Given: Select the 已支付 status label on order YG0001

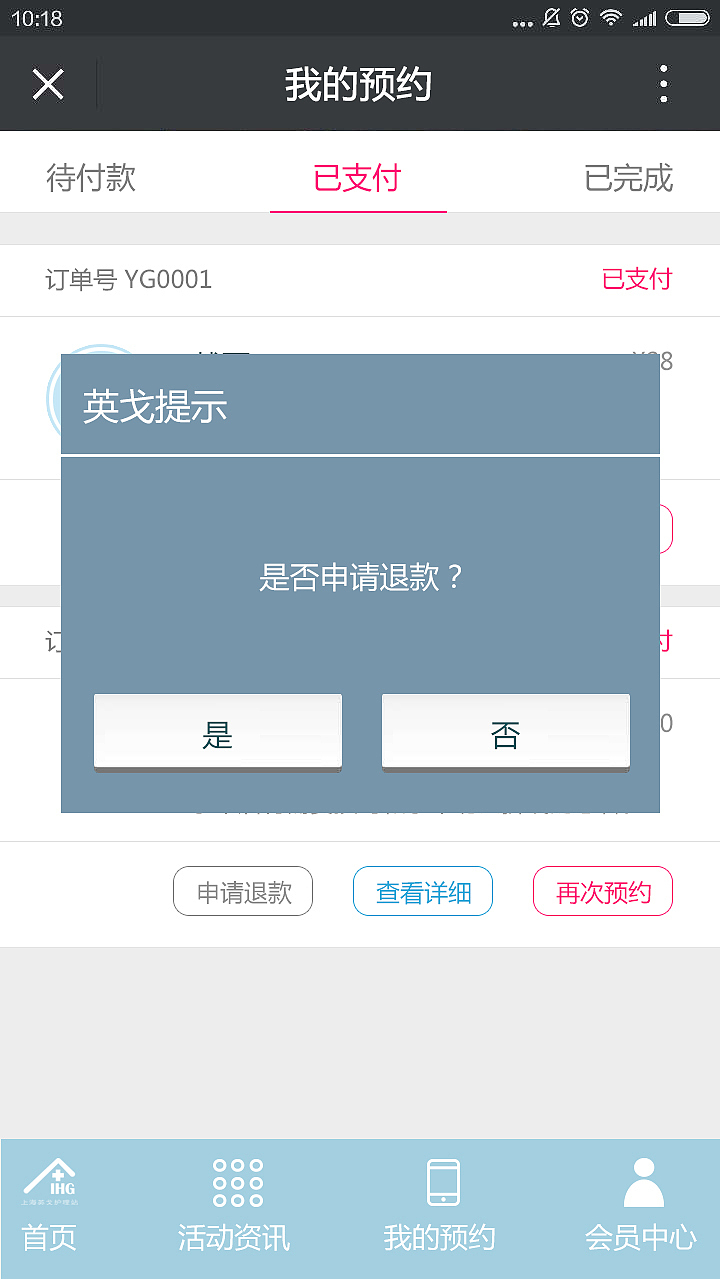Looking at the screenshot, I should (637, 280).
